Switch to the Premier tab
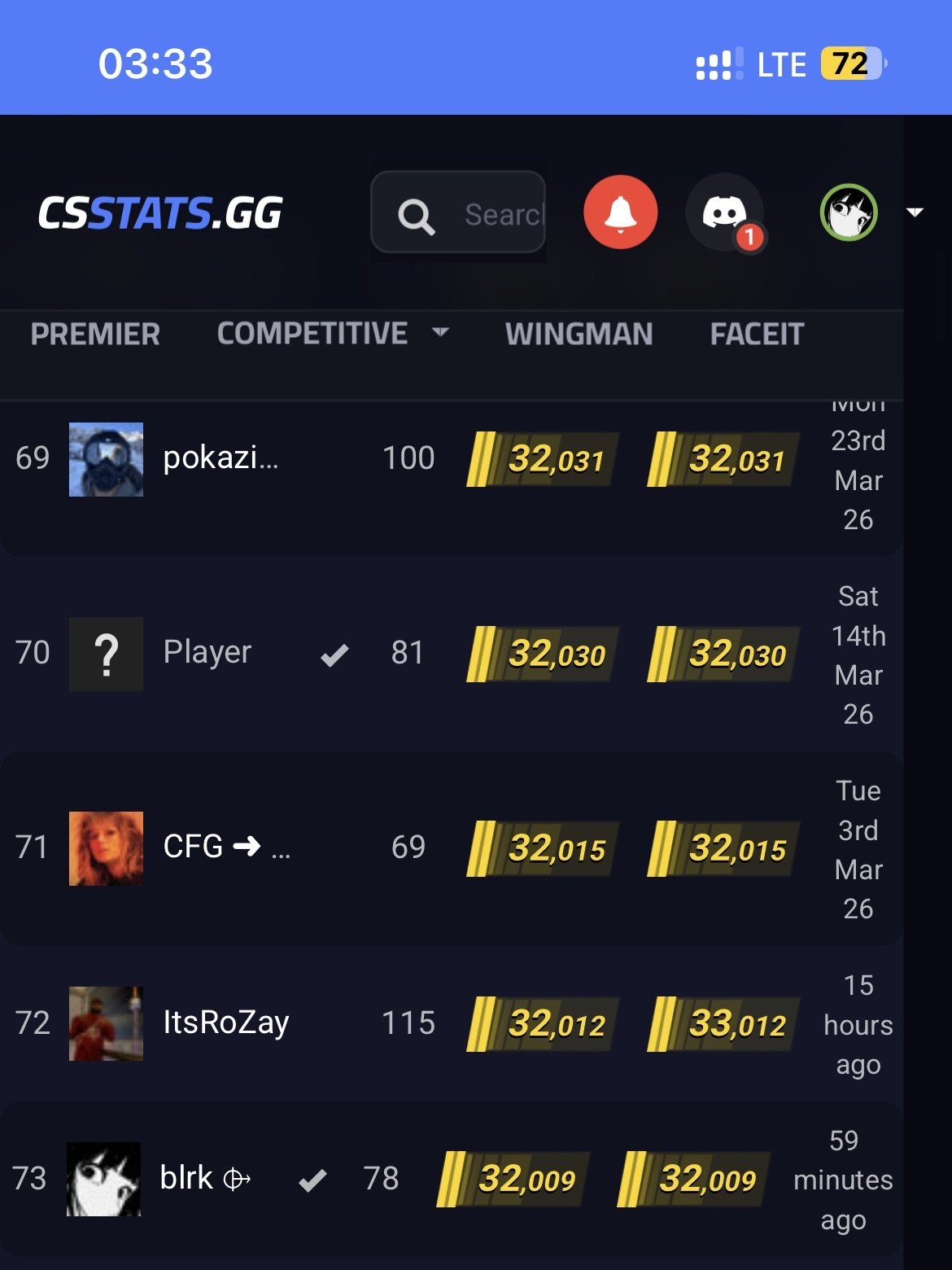Screen dimensions: 952x1270 [x=95, y=334]
